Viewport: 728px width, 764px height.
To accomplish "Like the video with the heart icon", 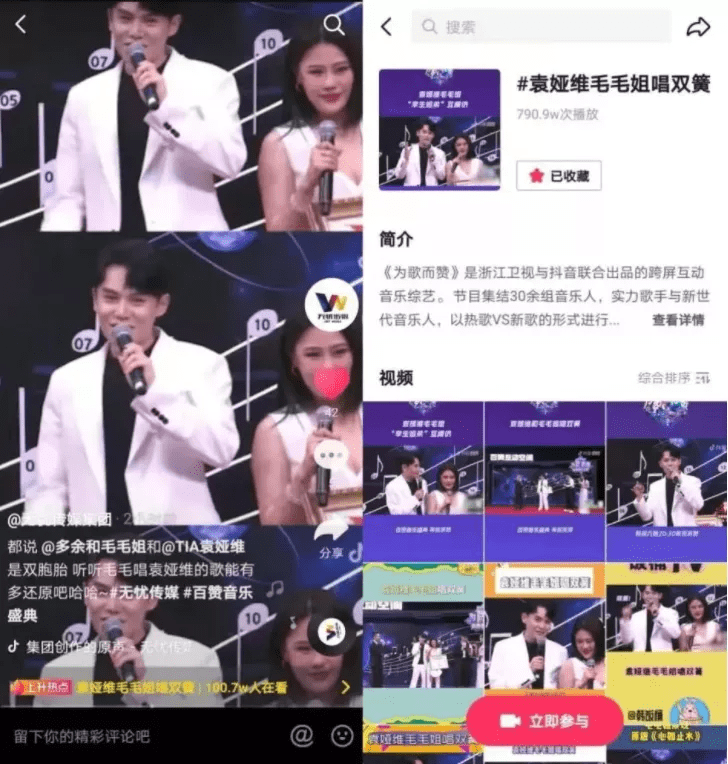I will point(332,382).
